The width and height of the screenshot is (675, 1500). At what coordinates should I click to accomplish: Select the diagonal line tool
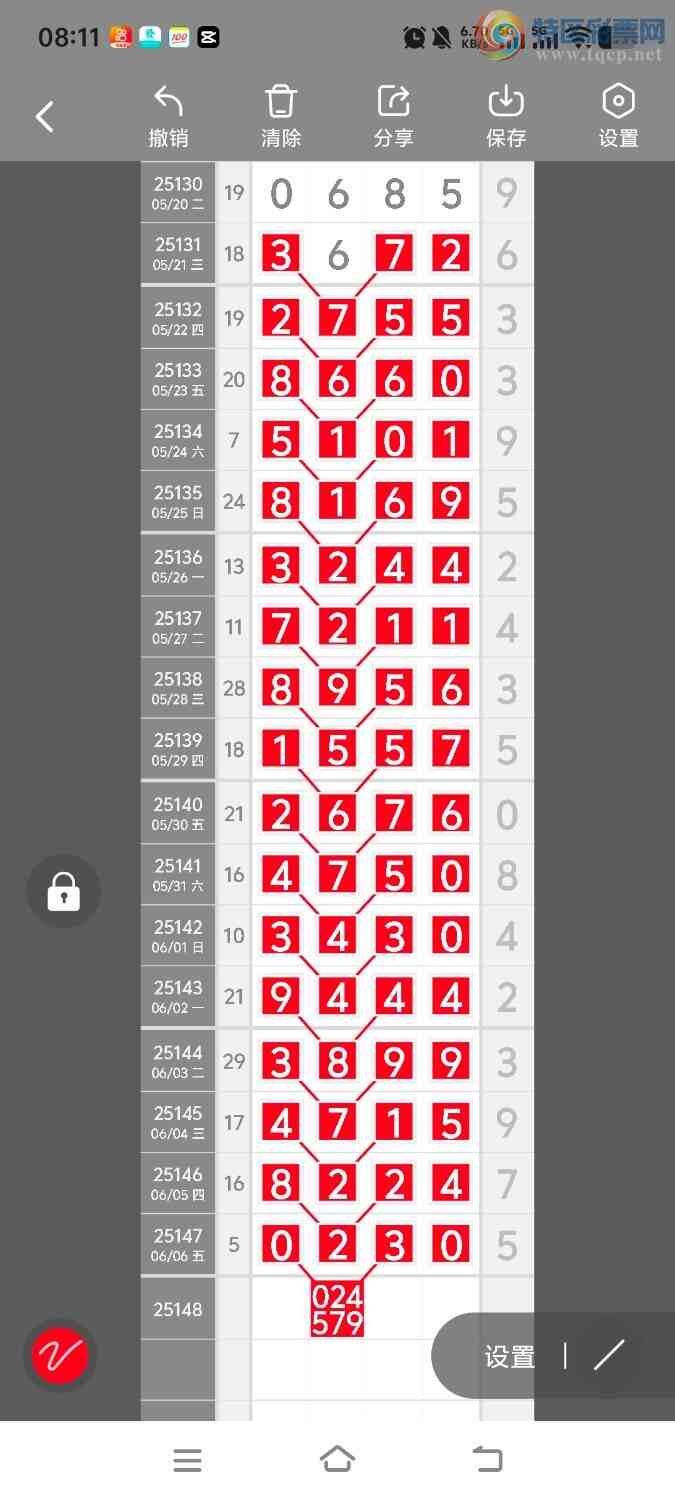608,1355
